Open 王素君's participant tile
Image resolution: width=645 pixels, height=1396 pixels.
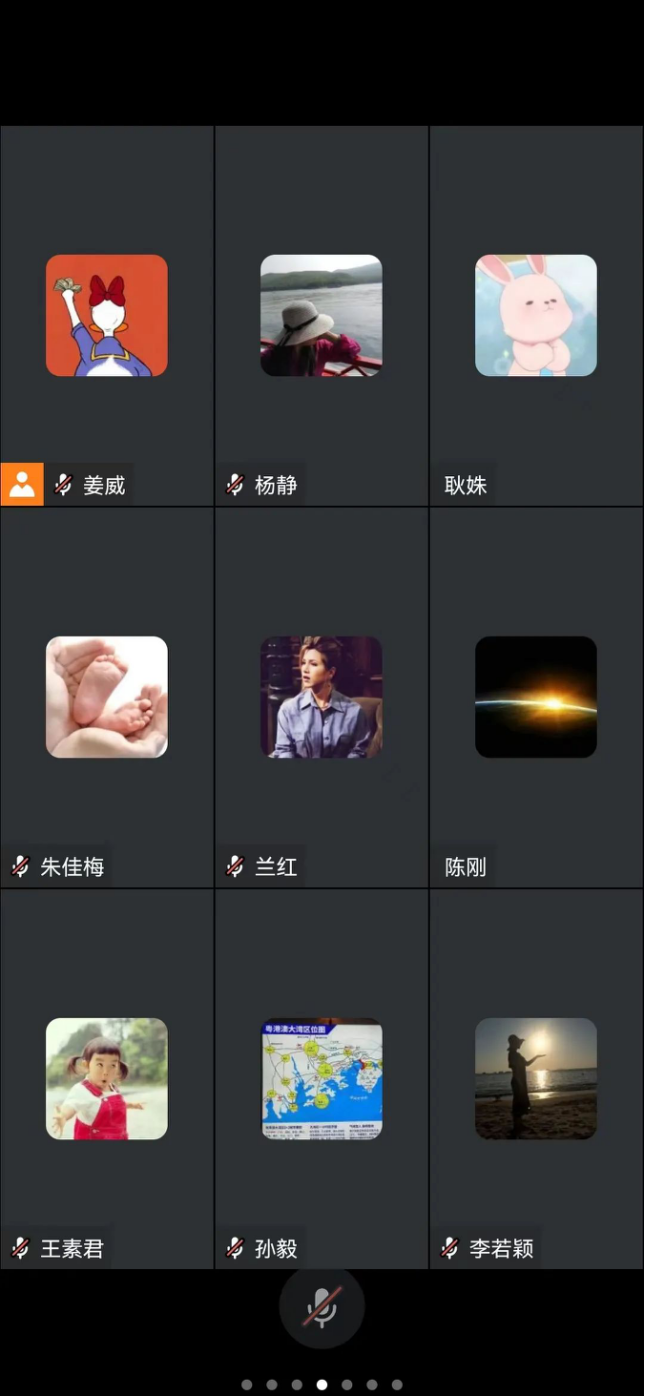[107, 1078]
